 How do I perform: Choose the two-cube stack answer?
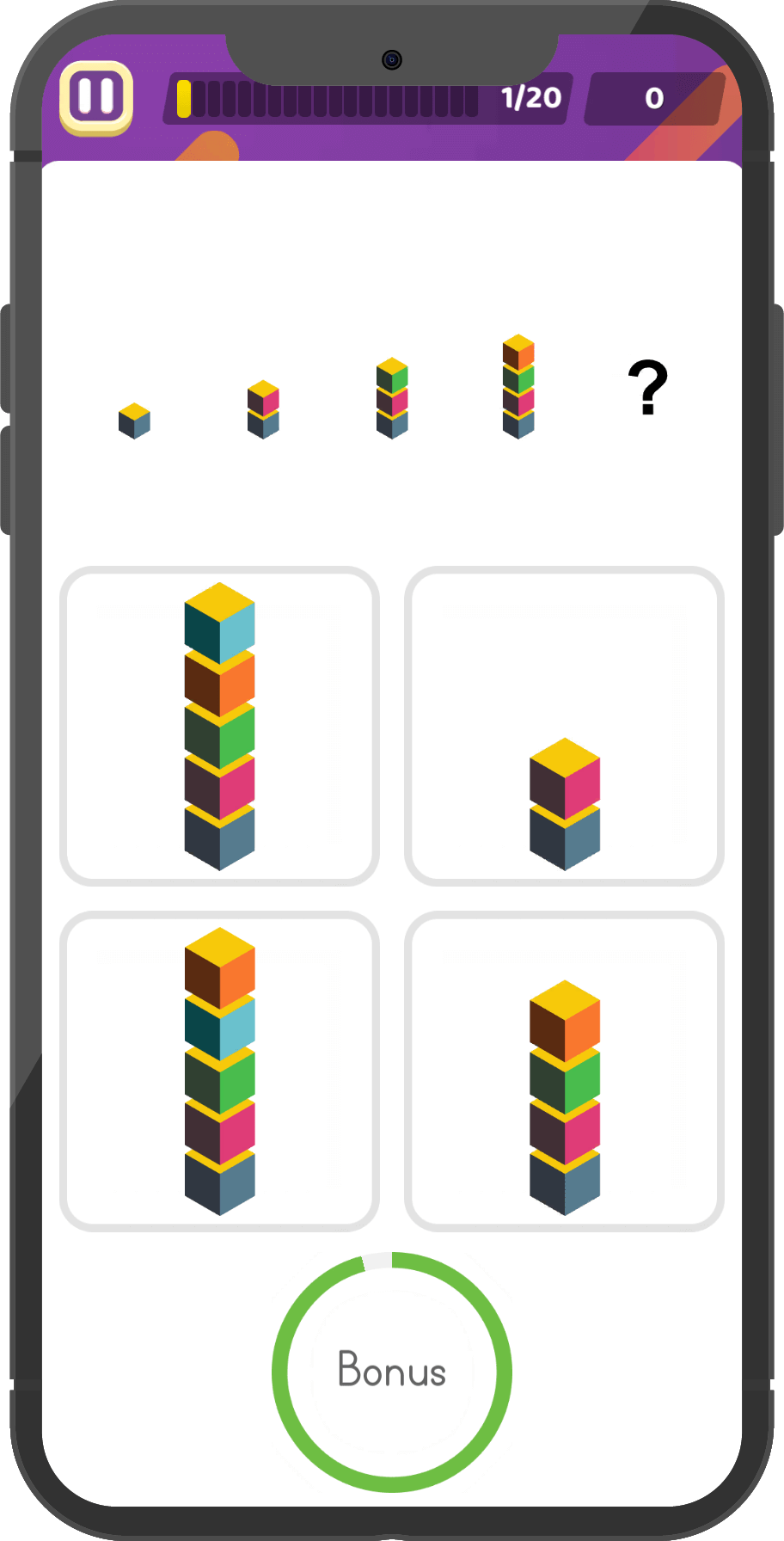click(x=564, y=727)
